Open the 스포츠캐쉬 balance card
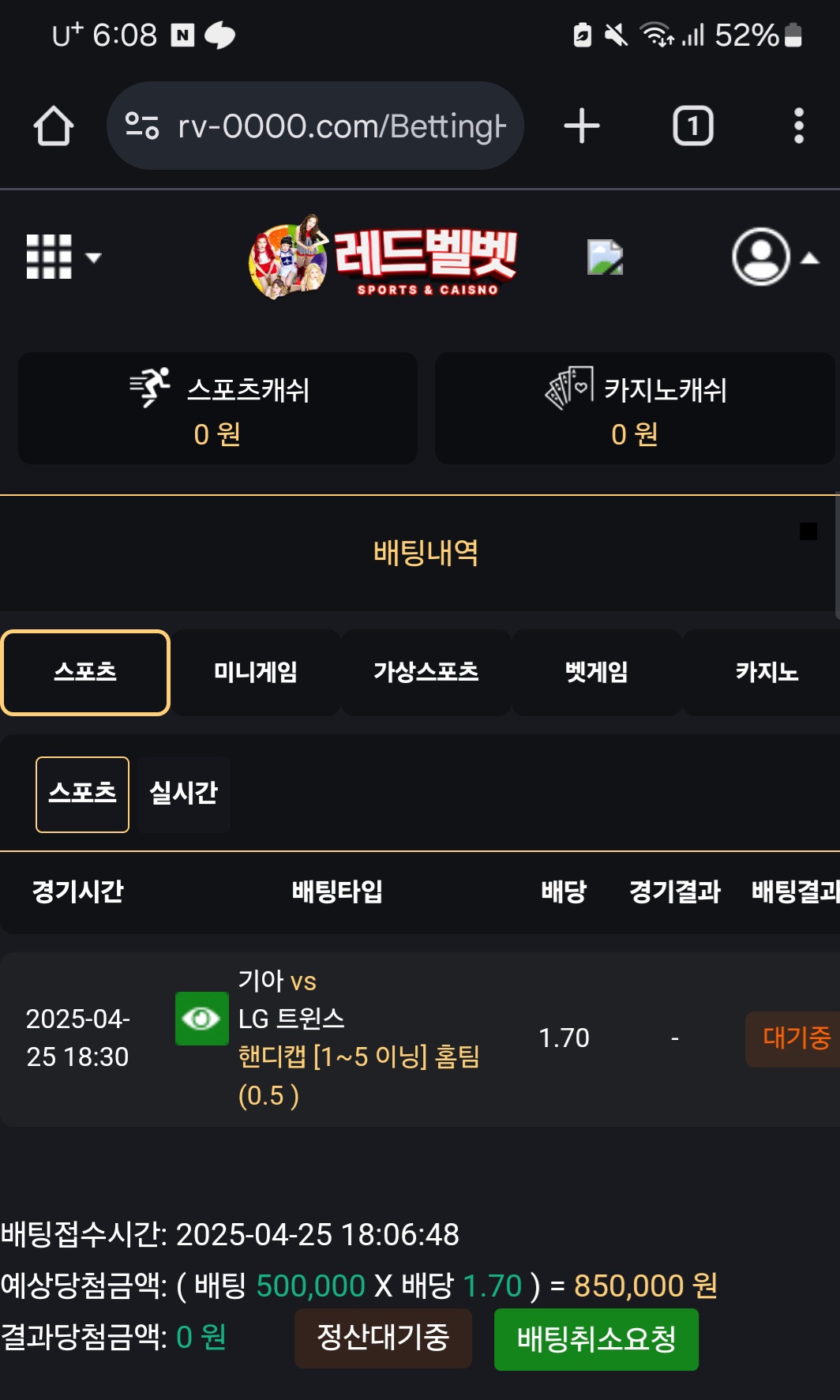 pos(218,408)
